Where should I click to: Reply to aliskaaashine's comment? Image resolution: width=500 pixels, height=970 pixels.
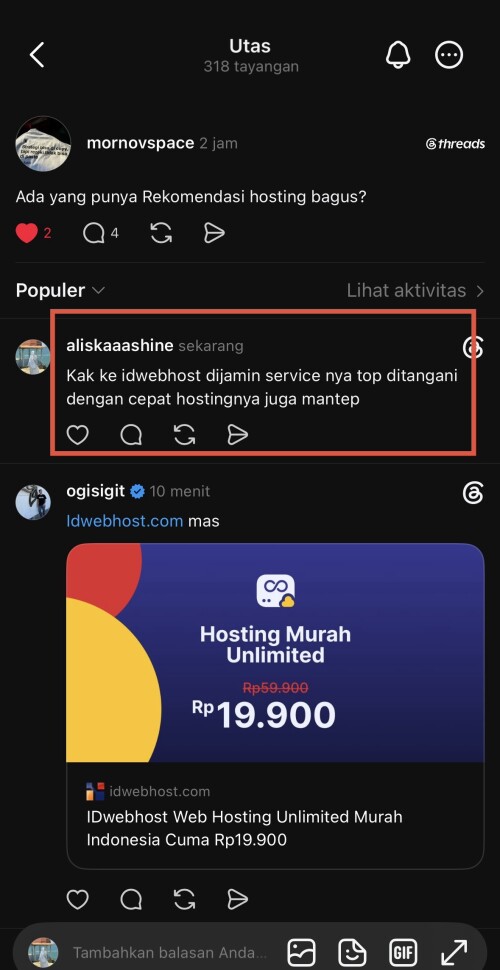pyautogui.click(x=131, y=435)
